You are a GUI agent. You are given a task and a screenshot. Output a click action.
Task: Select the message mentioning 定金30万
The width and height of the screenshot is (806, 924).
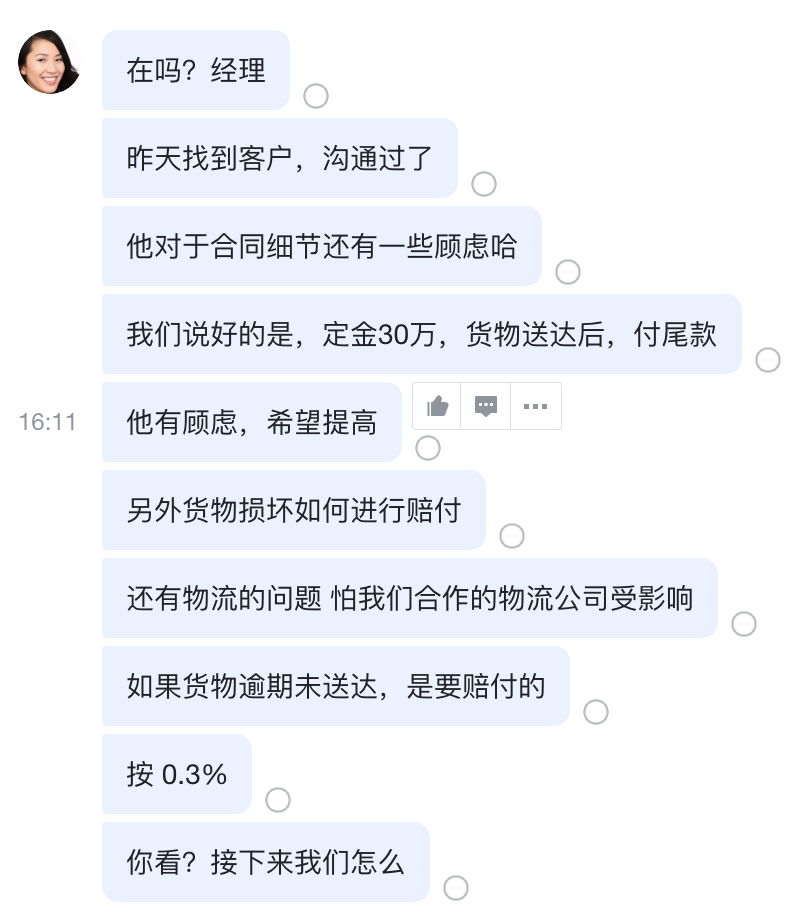click(768, 360)
